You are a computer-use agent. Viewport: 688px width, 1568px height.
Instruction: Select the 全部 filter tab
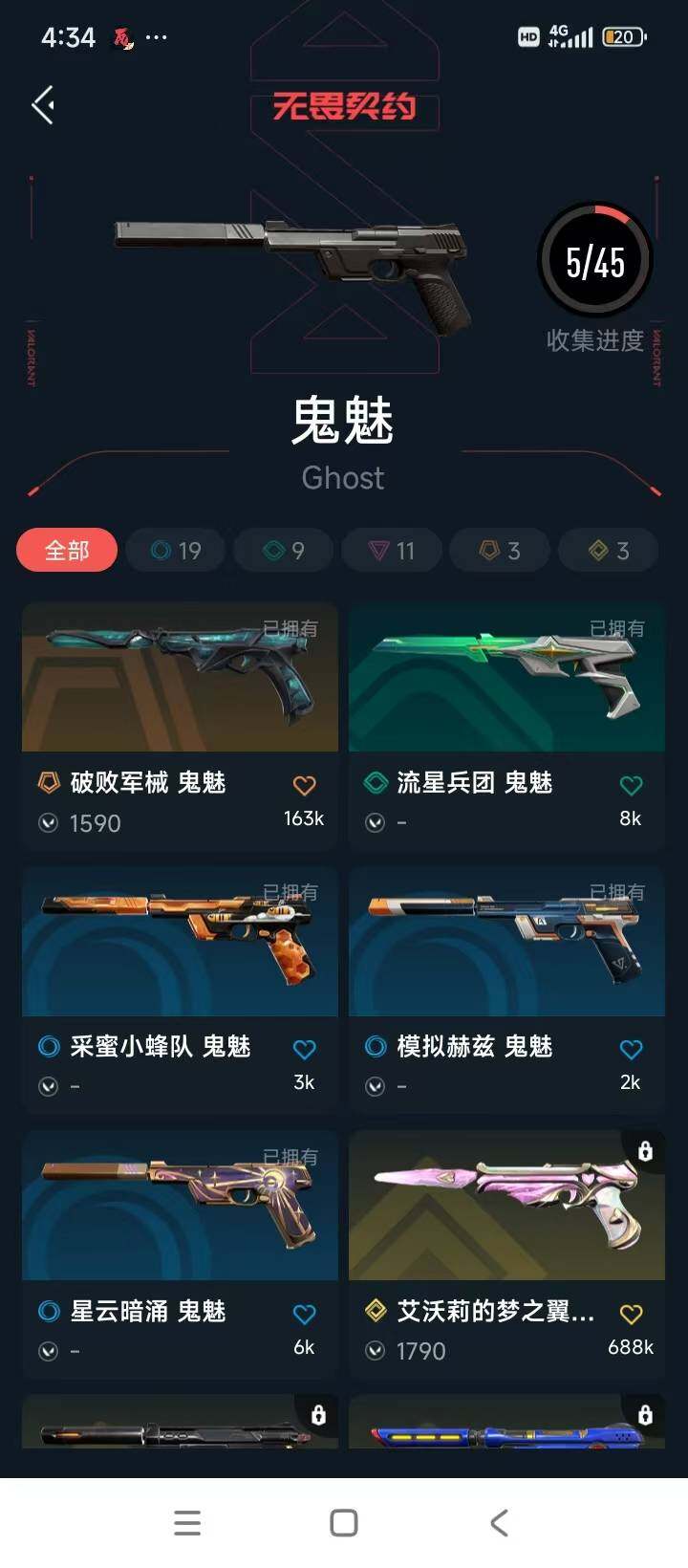[65, 550]
